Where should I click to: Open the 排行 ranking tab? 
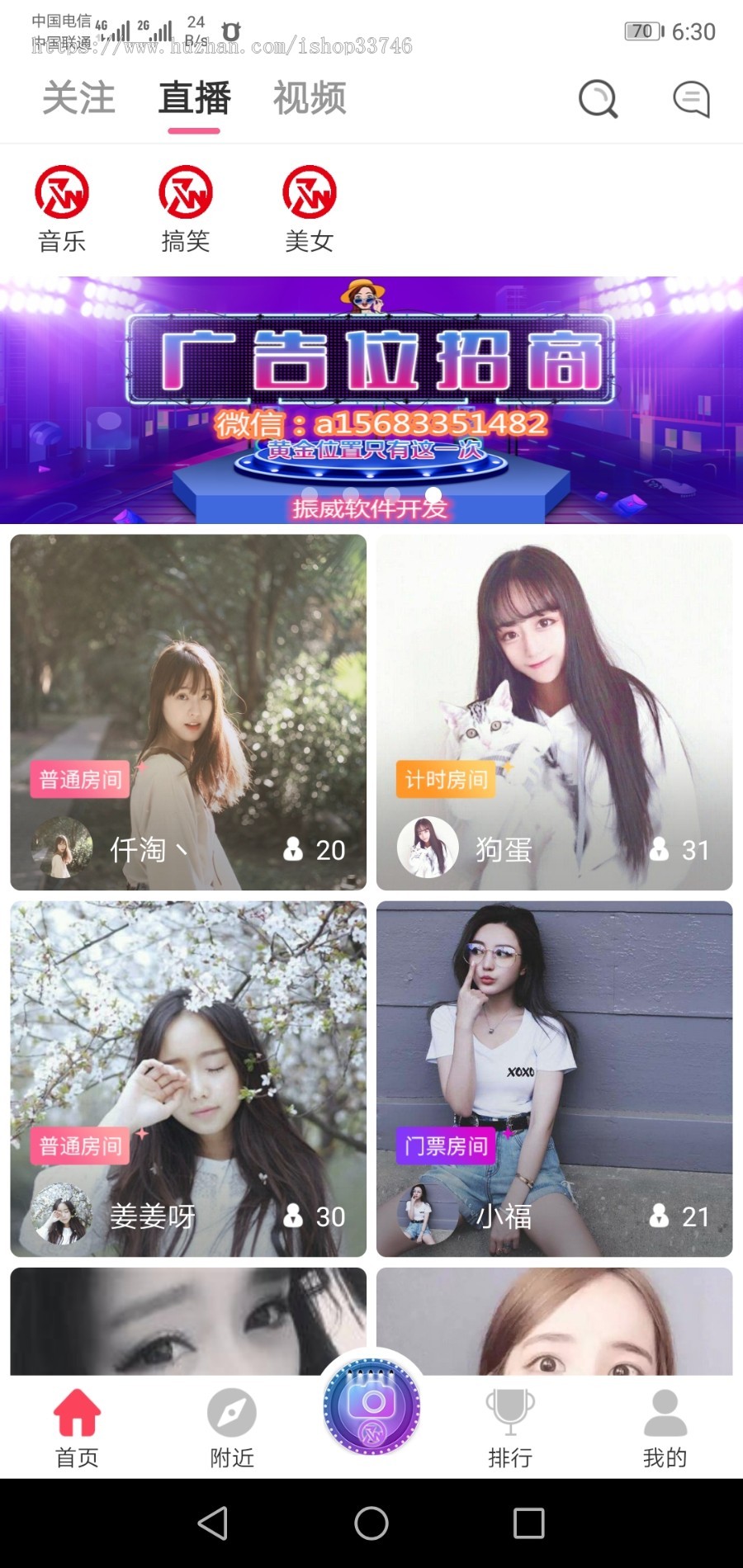coord(510,1428)
